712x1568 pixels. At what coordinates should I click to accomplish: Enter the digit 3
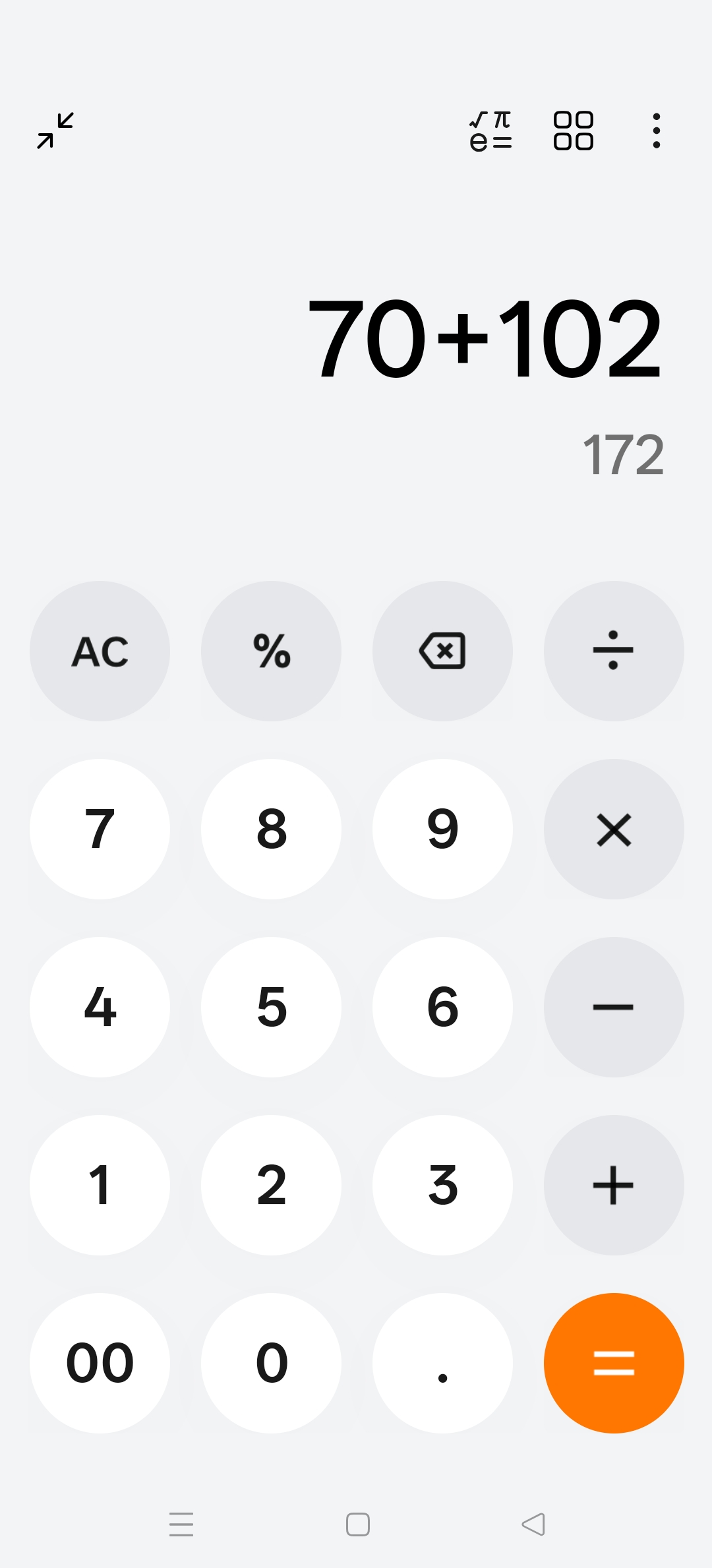[x=442, y=1185]
